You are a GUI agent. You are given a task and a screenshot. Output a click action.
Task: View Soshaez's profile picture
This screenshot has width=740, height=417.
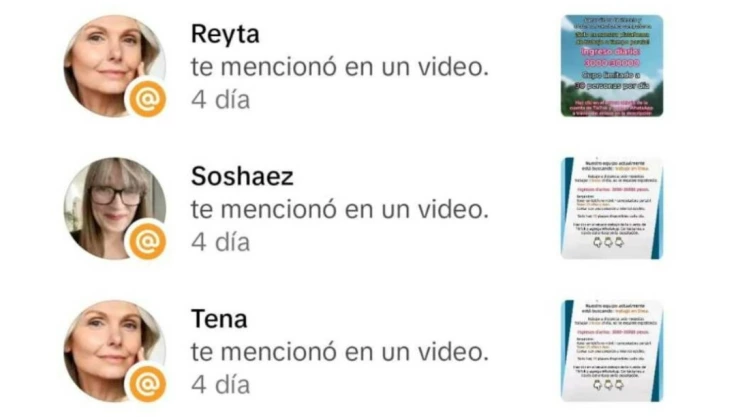113,207
